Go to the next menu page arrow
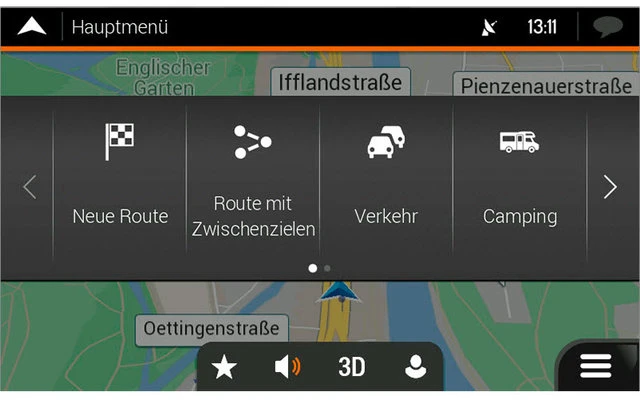The width and height of the screenshot is (640, 400). 610,187
